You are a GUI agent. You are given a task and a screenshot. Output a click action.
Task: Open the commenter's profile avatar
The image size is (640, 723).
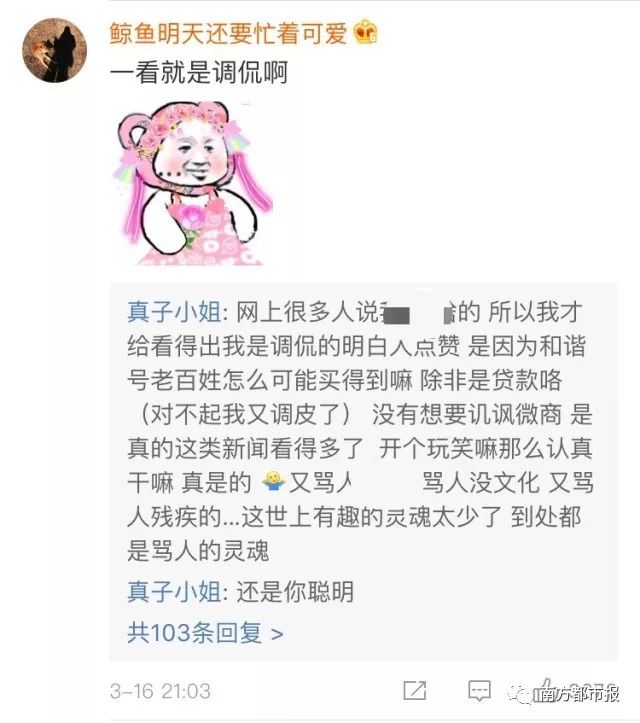point(54,50)
